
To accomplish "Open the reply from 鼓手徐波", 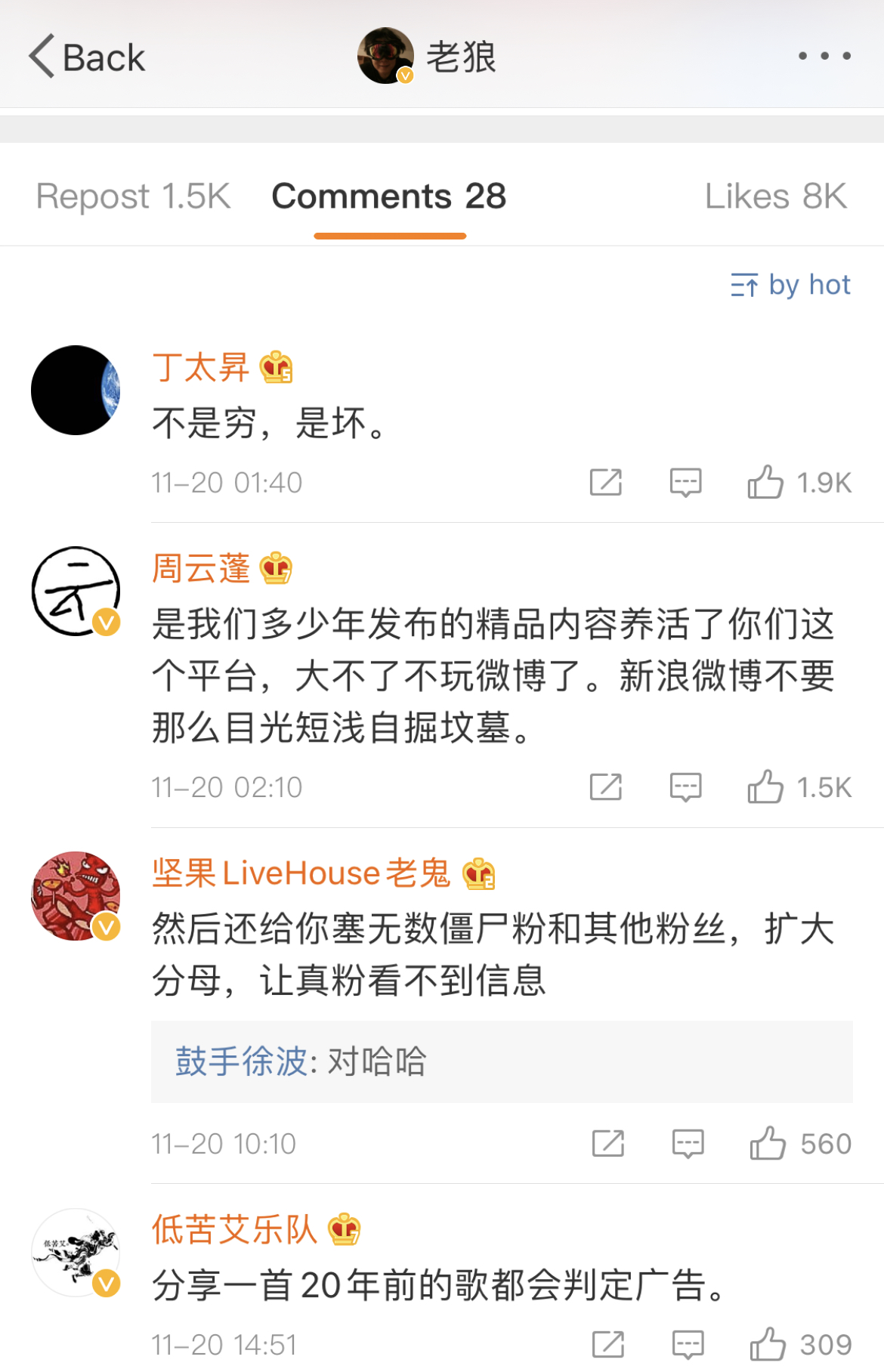I will pos(502,1061).
